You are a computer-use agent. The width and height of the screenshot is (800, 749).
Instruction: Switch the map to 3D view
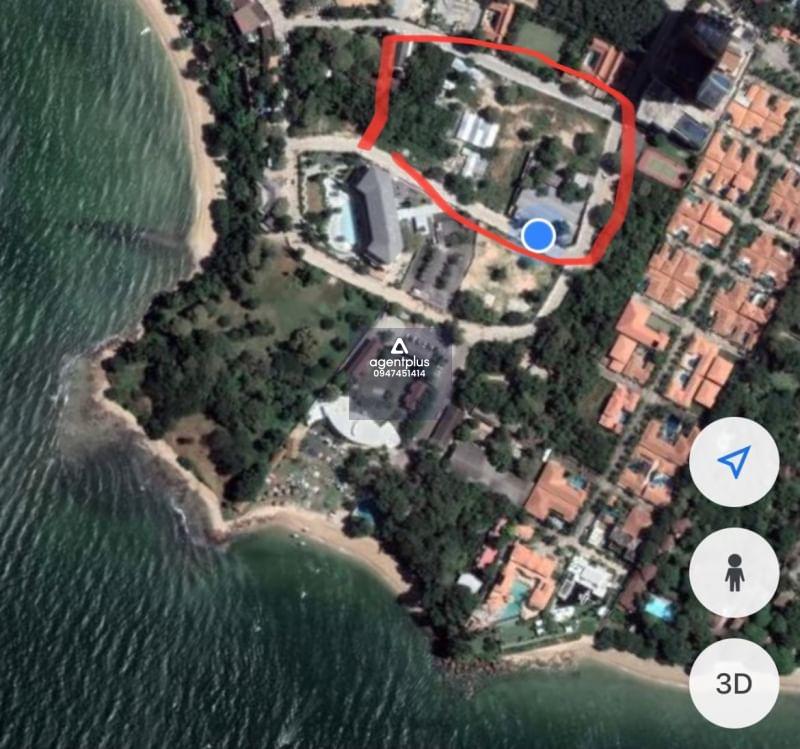[734, 684]
